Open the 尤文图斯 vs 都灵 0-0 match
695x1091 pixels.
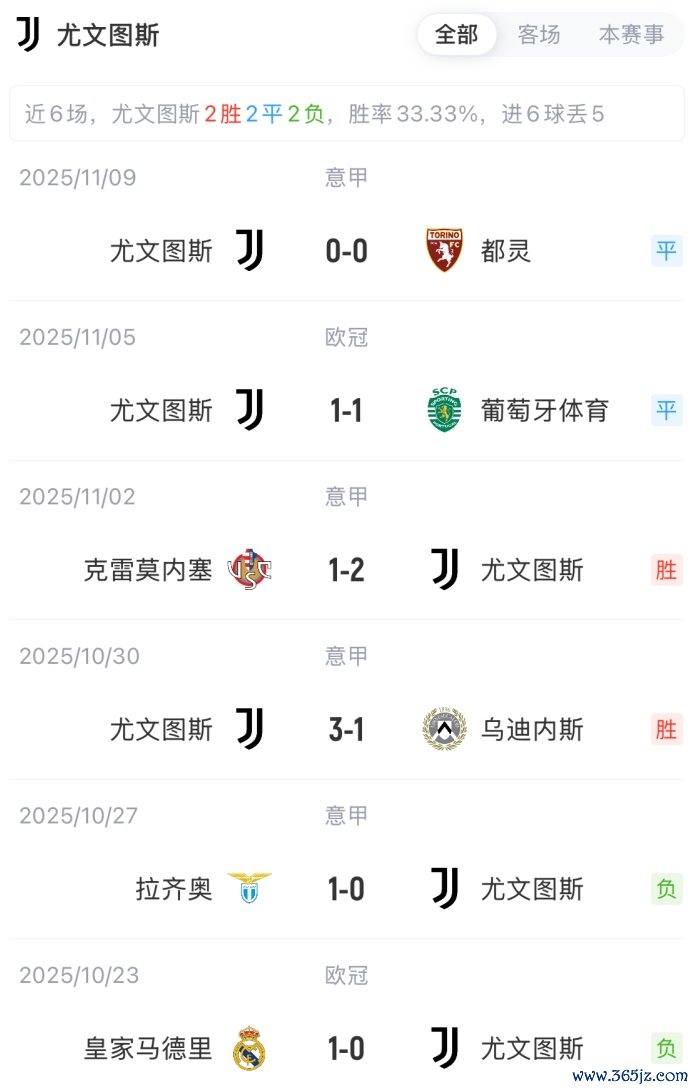click(346, 250)
